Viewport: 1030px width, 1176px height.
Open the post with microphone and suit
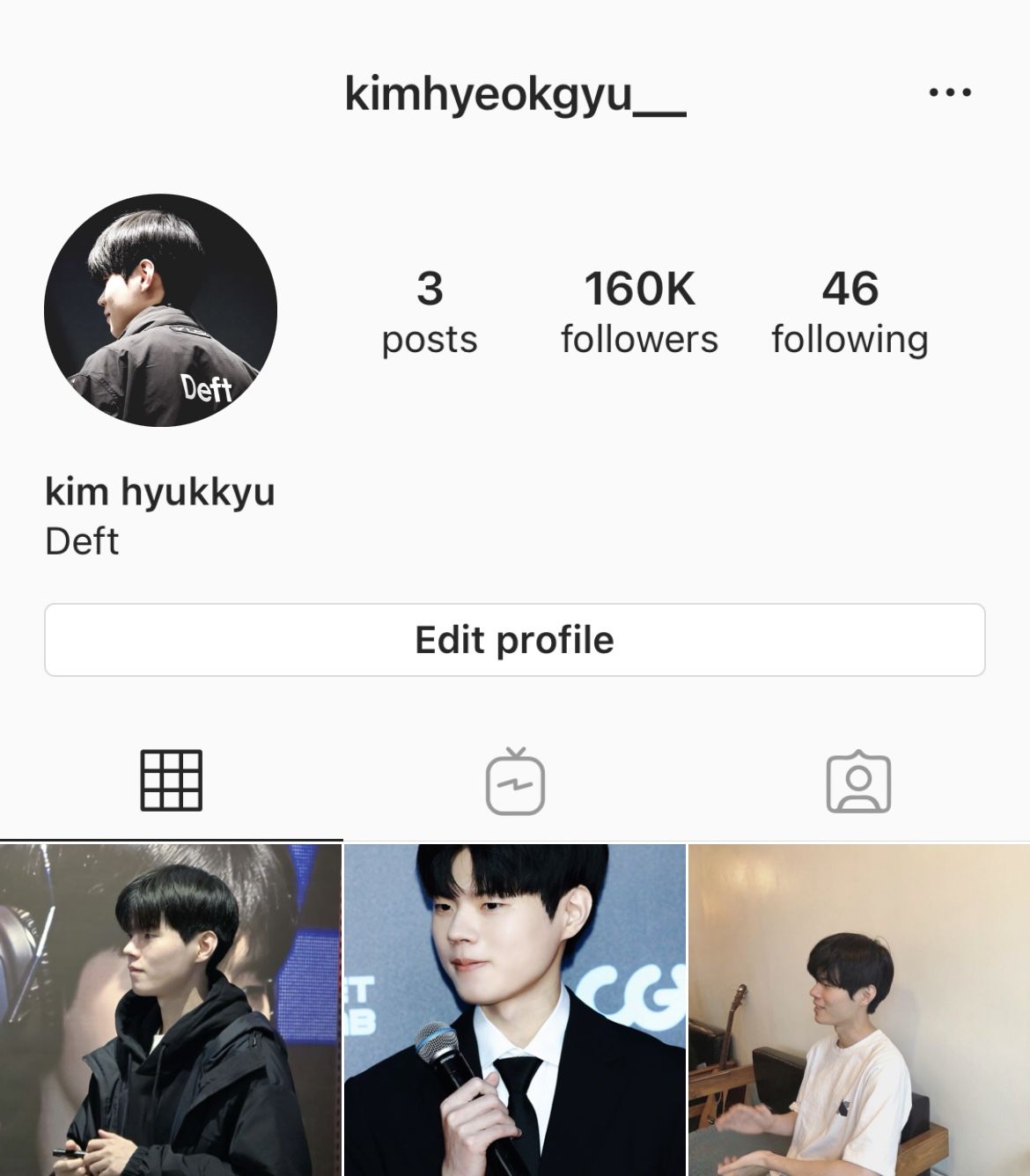tap(515, 1010)
